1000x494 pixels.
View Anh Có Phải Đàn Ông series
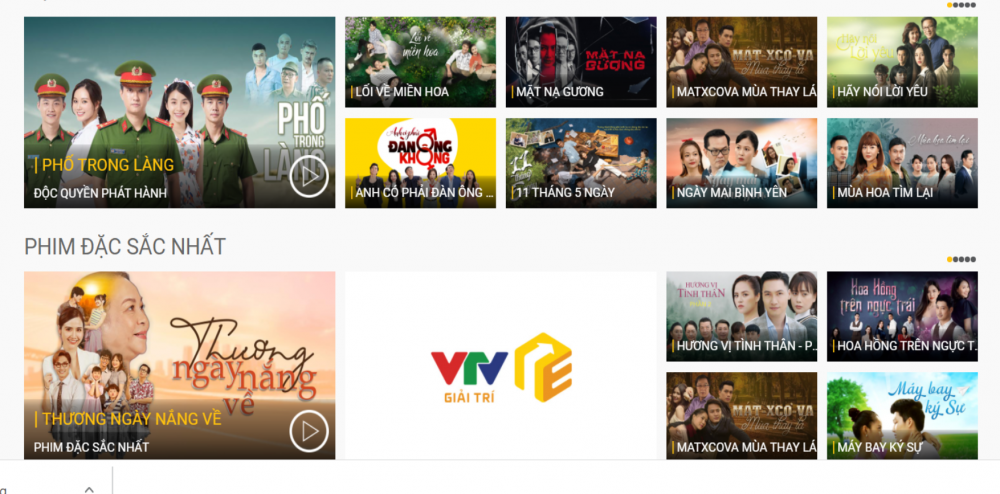pyautogui.click(x=420, y=163)
